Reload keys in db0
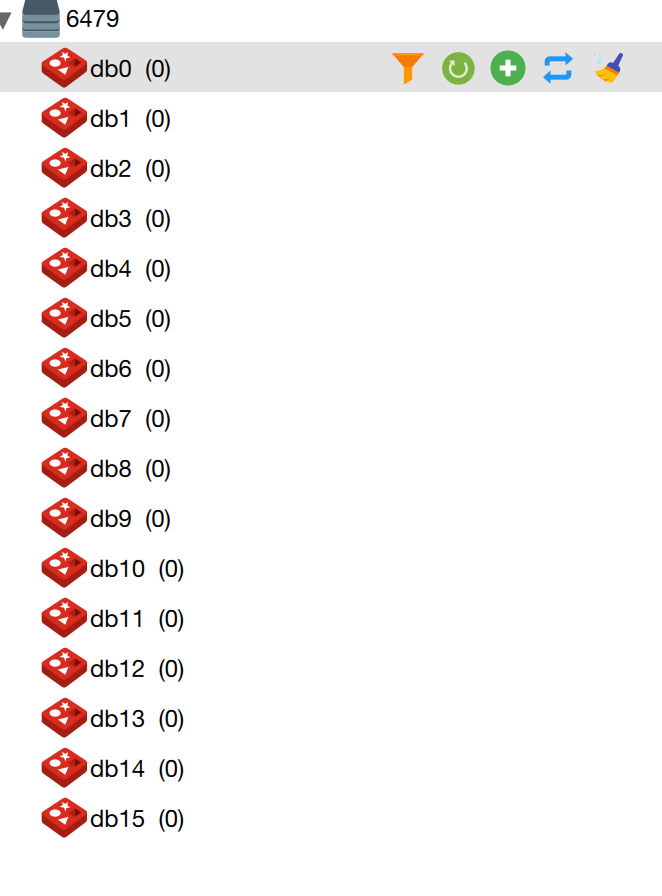 [457, 68]
